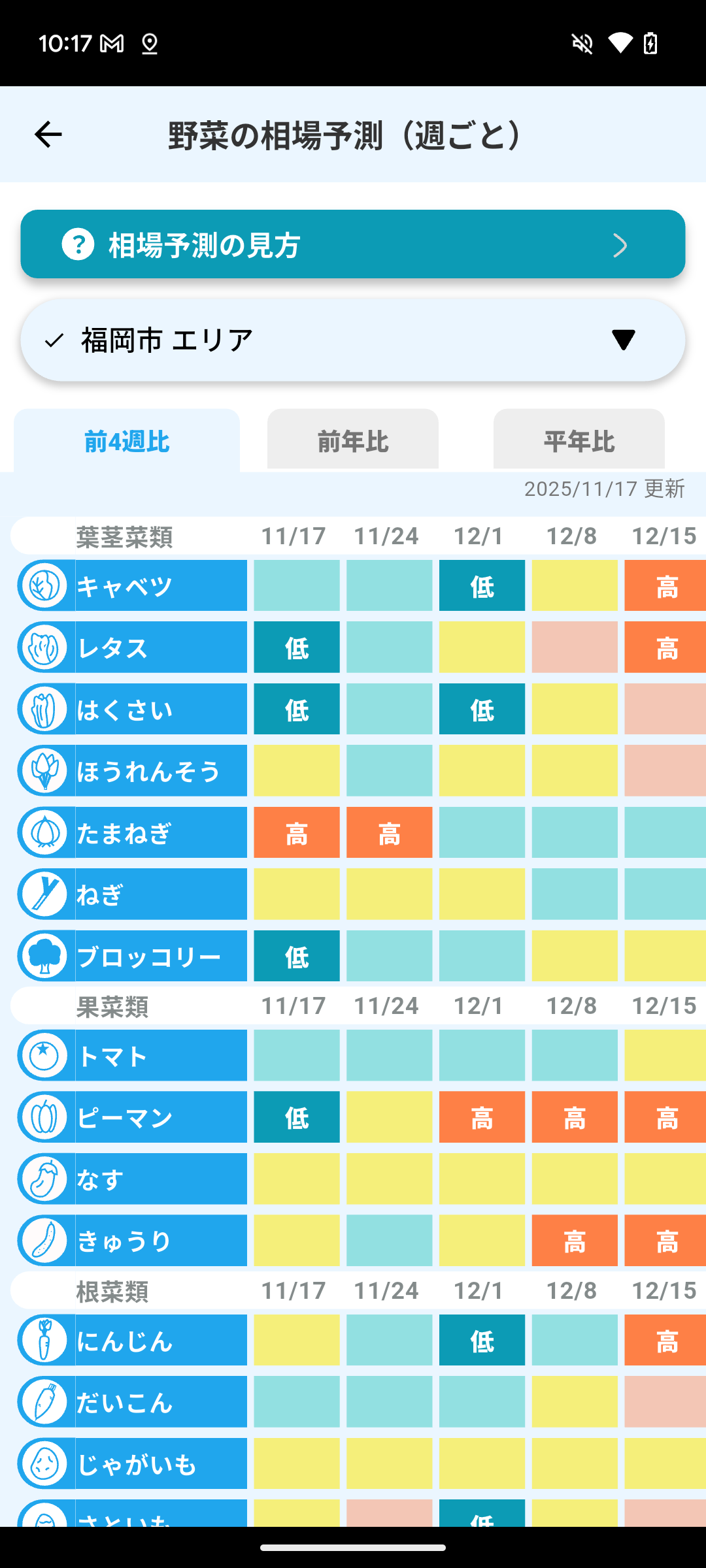Switch to the 前年比 tab
This screenshot has width=706, height=1568.
[352, 441]
